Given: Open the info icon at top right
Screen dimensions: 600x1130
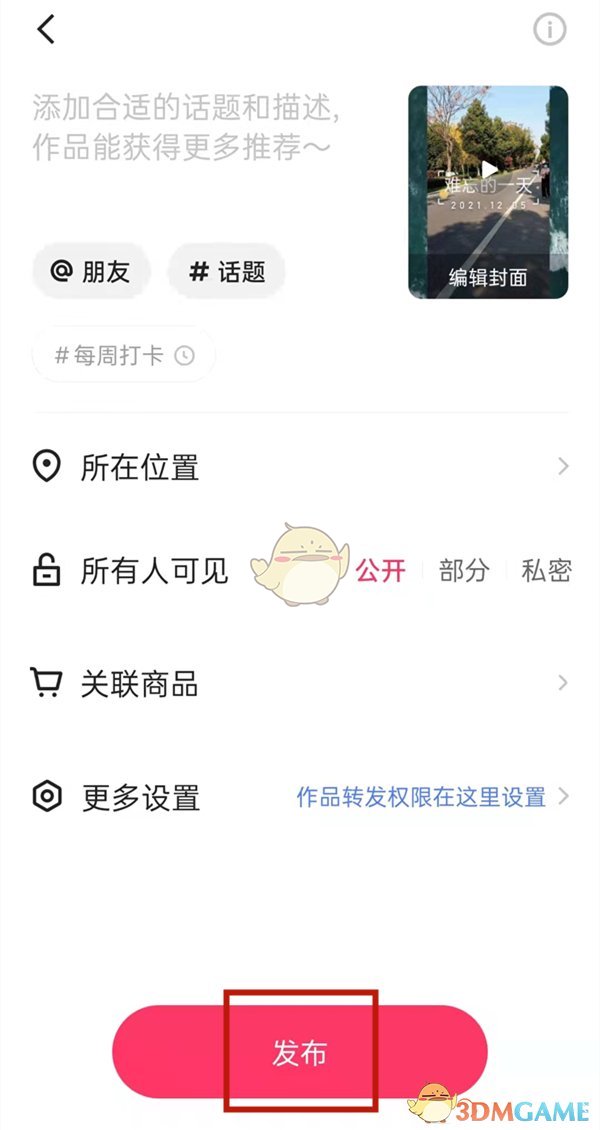Looking at the screenshot, I should click(549, 31).
